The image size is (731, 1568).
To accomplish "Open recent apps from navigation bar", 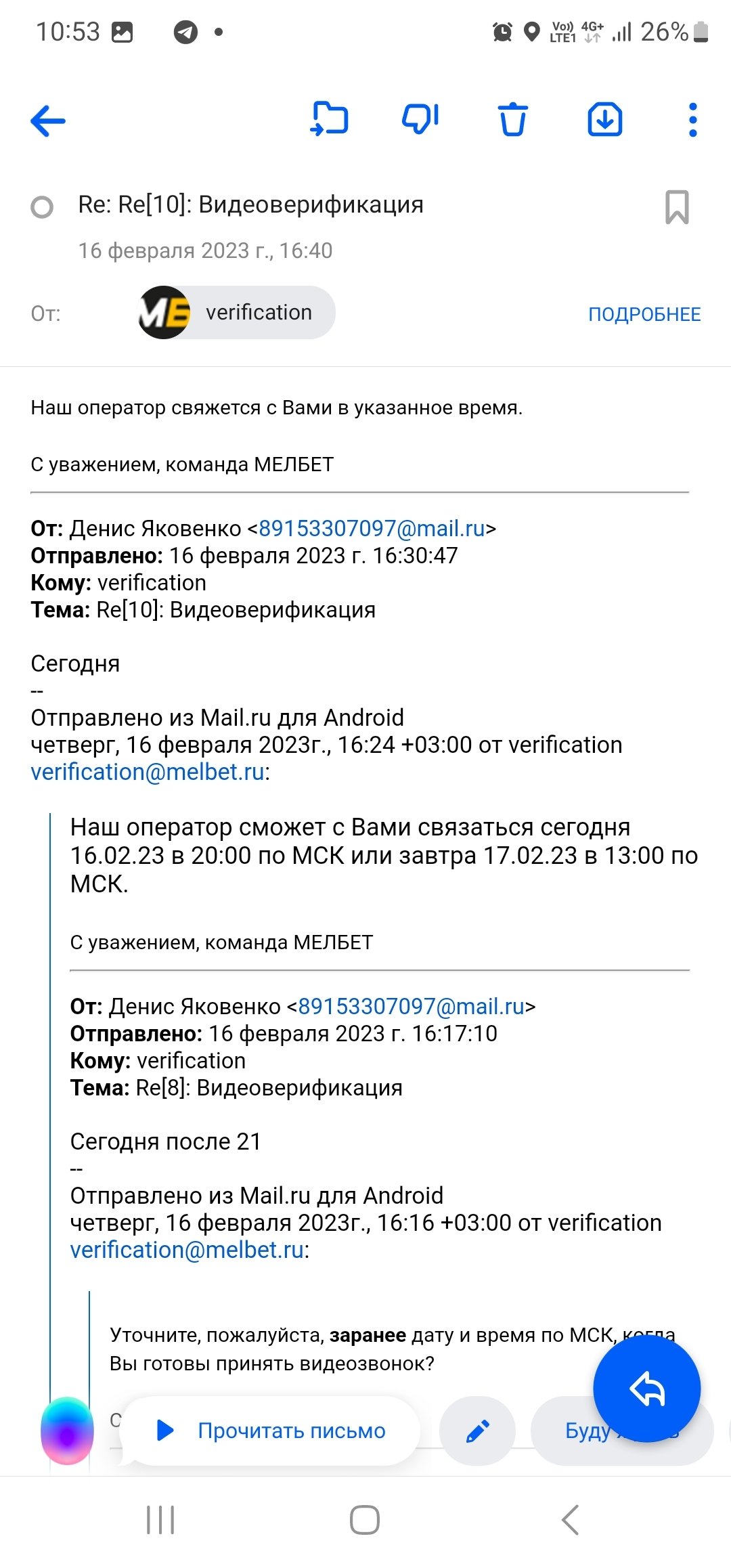I will [161, 1520].
